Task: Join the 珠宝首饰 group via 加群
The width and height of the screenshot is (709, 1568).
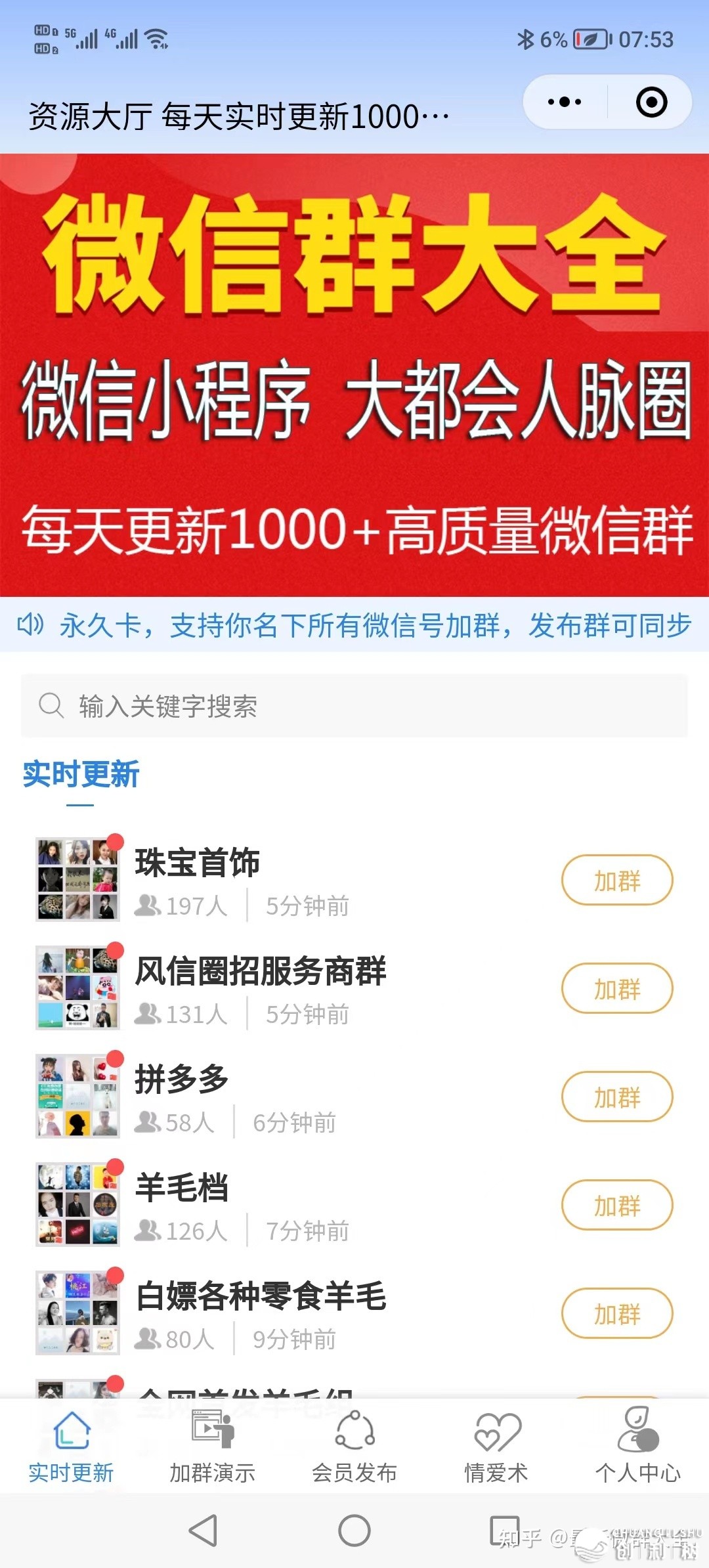Action: pyautogui.click(x=616, y=880)
